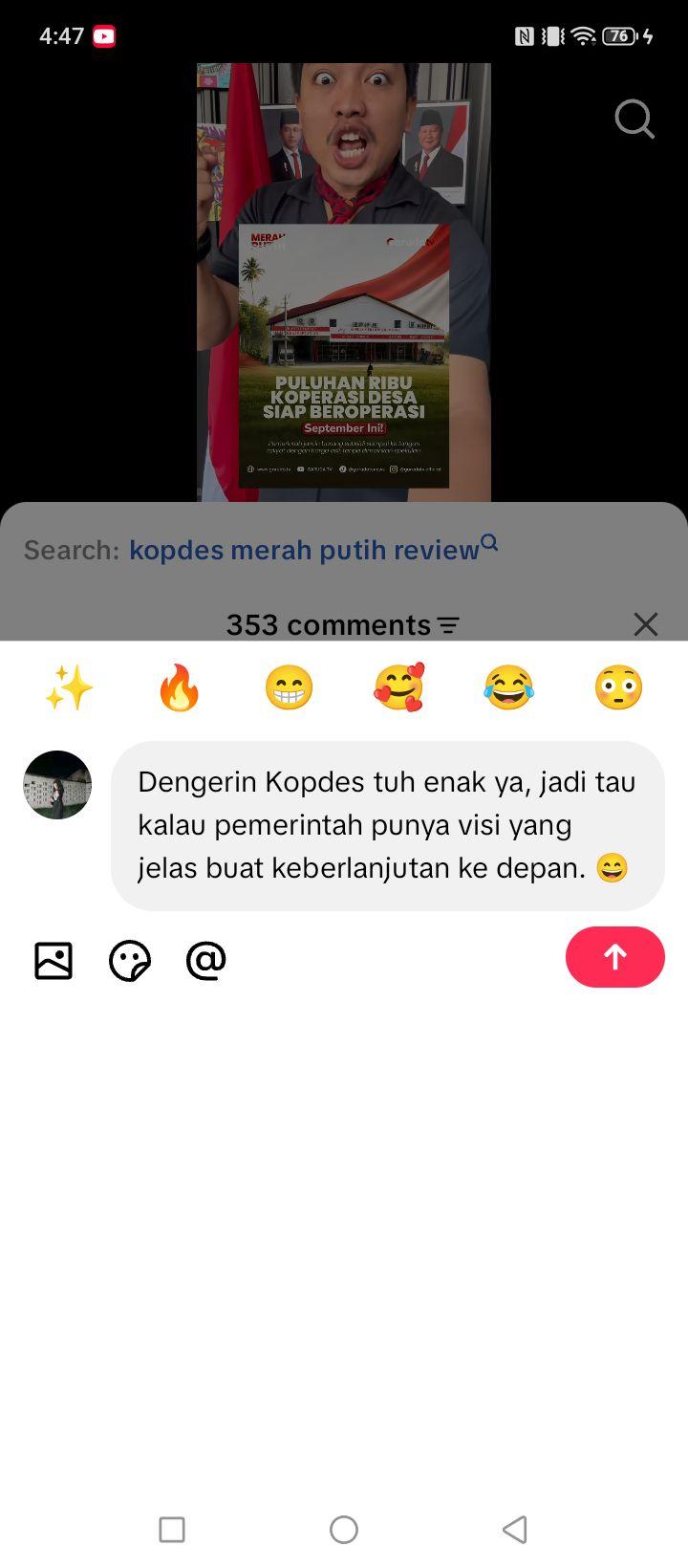The width and height of the screenshot is (688, 1568).
Task: Search for kopdes merah putih review
Action: [x=313, y=549]
